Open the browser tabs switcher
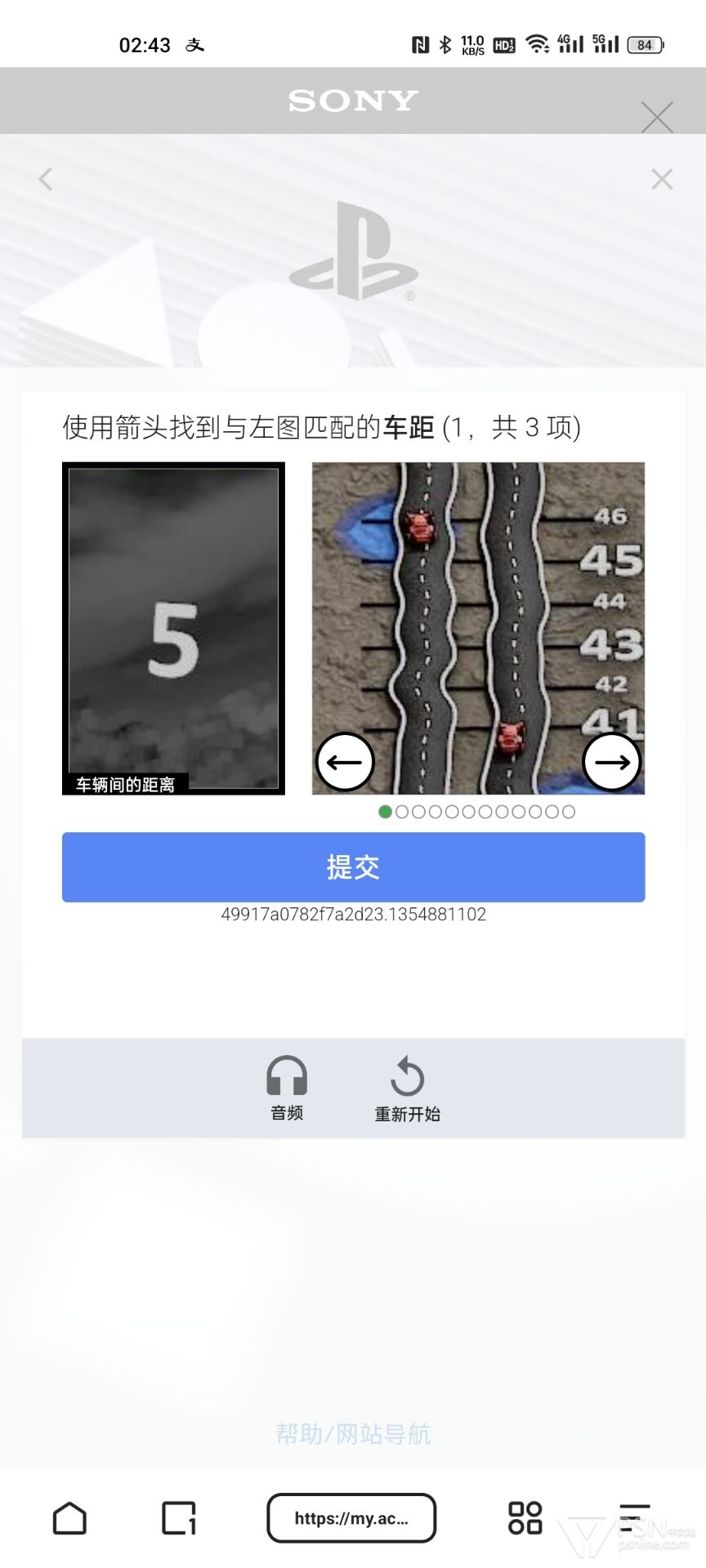The height and width of the screenshot is (1568, 706). pyautogui.click(x=179, y=1518)
